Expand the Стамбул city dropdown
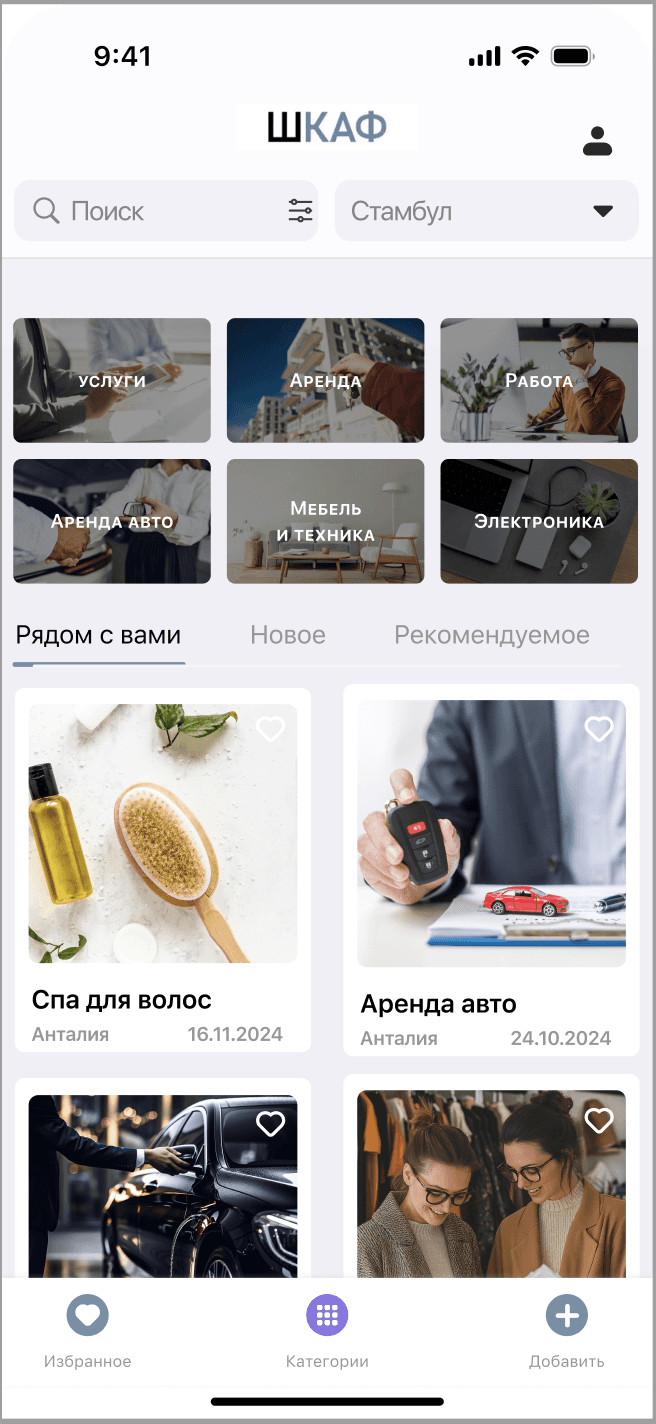656x1424 pixels. pyautogui.click(x=486, y=211)
